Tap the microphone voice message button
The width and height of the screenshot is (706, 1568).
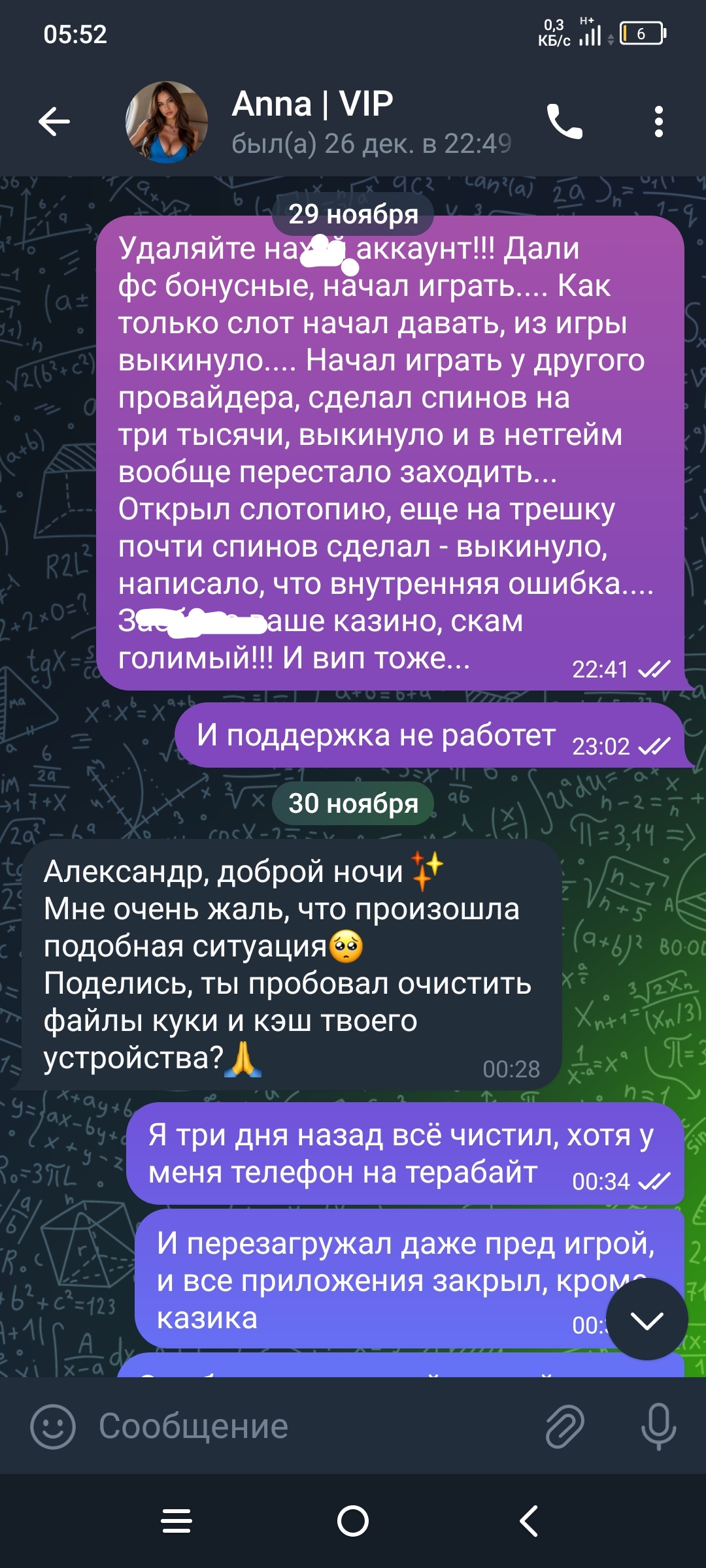[658, 1426]
